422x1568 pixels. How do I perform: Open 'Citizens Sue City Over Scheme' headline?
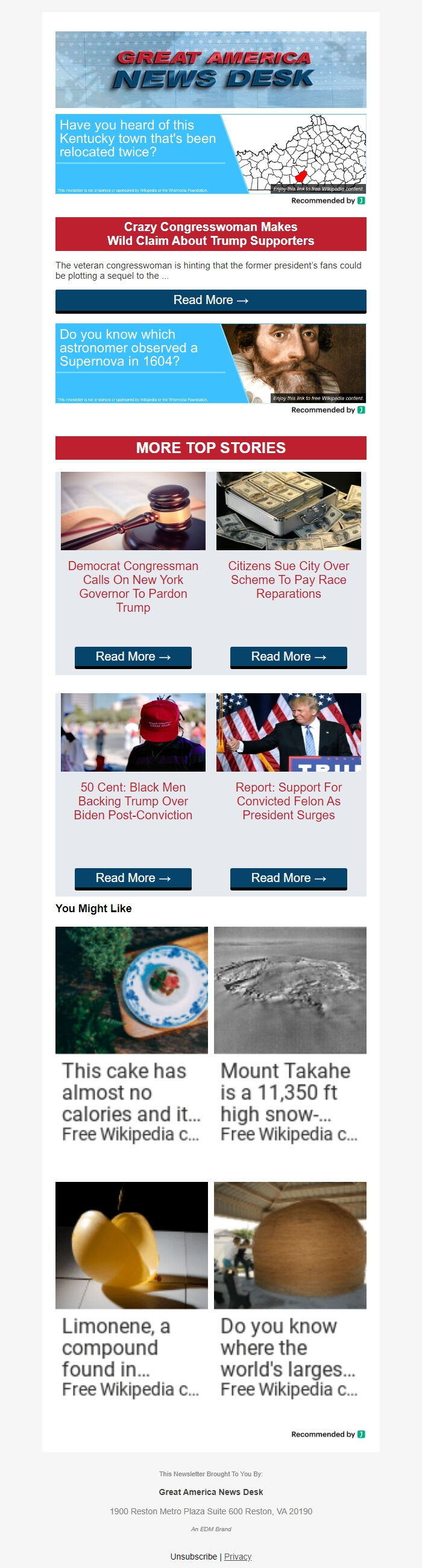click(288, 579)
